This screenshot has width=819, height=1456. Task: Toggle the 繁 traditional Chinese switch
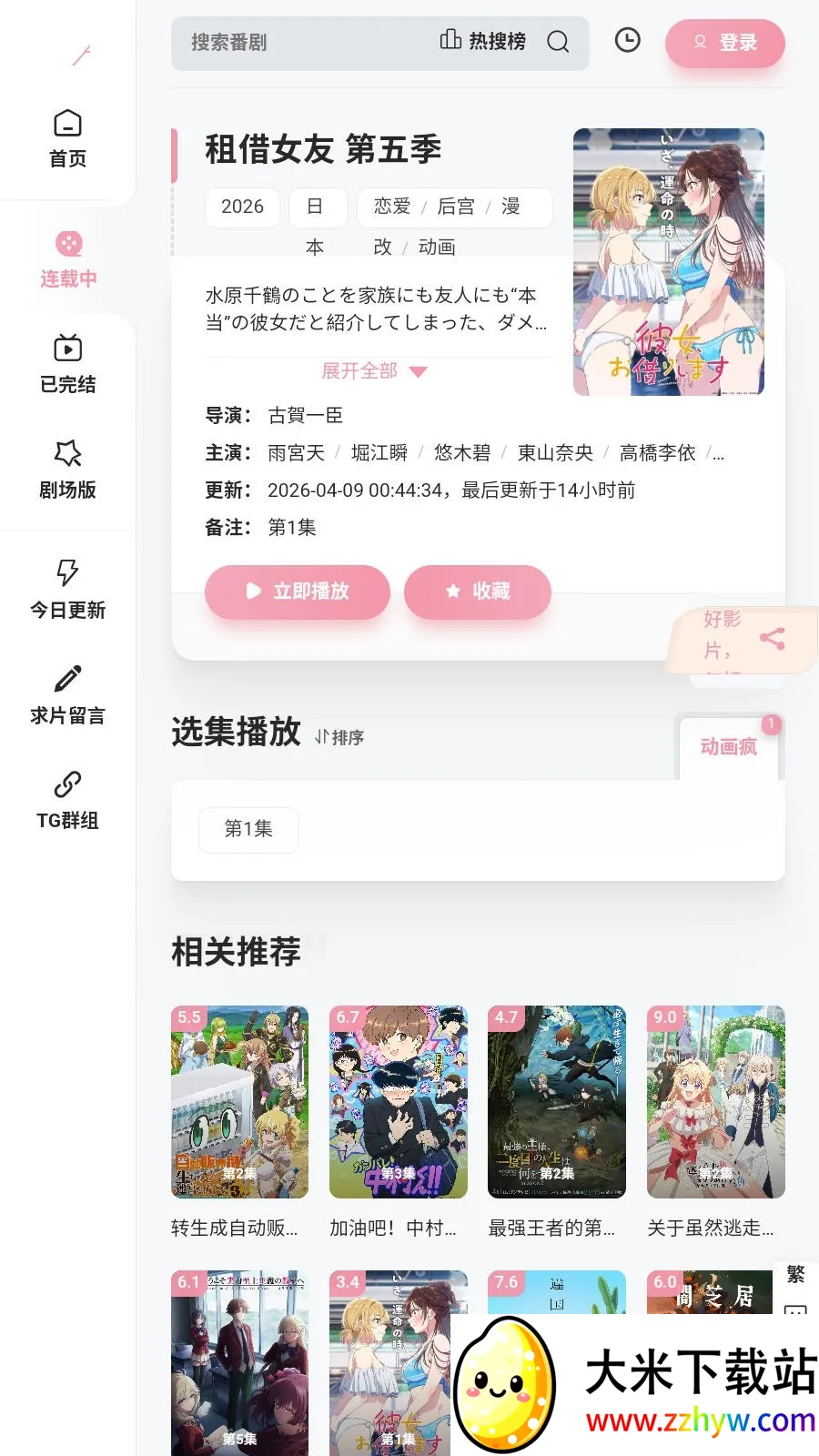click(794, 1278)
